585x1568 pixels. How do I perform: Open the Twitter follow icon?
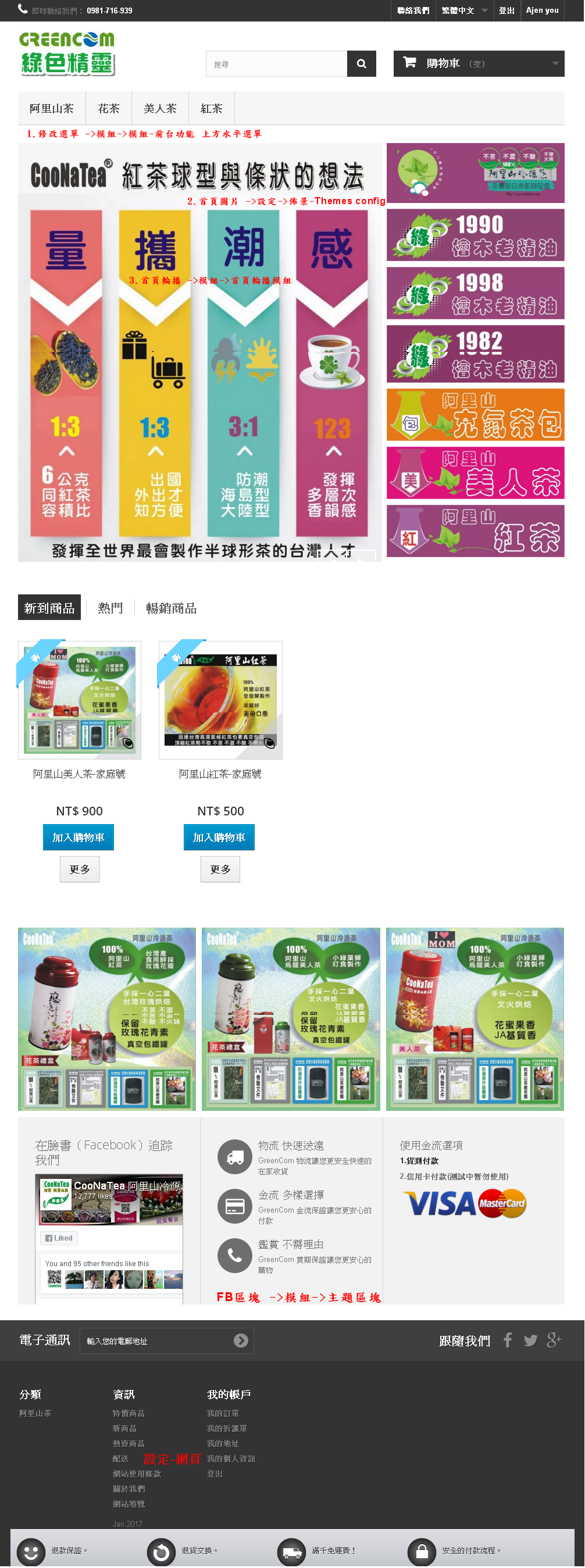coord(530,1341)
